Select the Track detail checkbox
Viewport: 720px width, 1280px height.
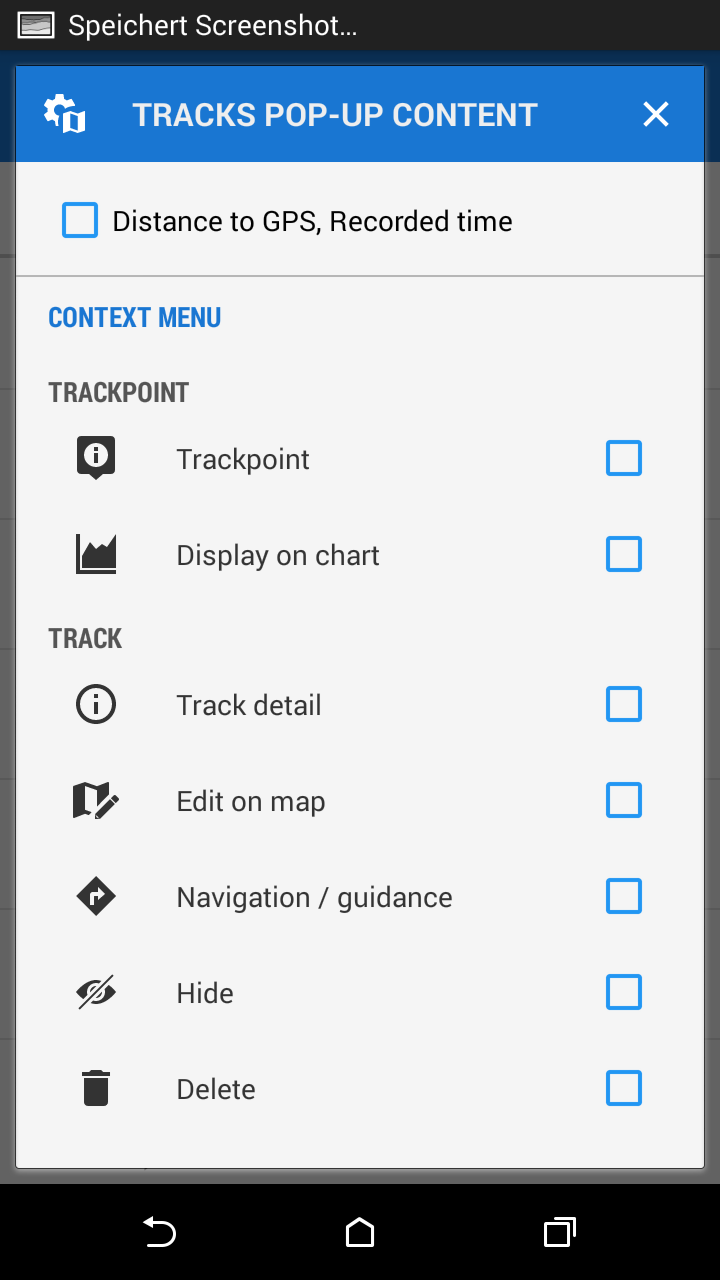pos(623,705)
